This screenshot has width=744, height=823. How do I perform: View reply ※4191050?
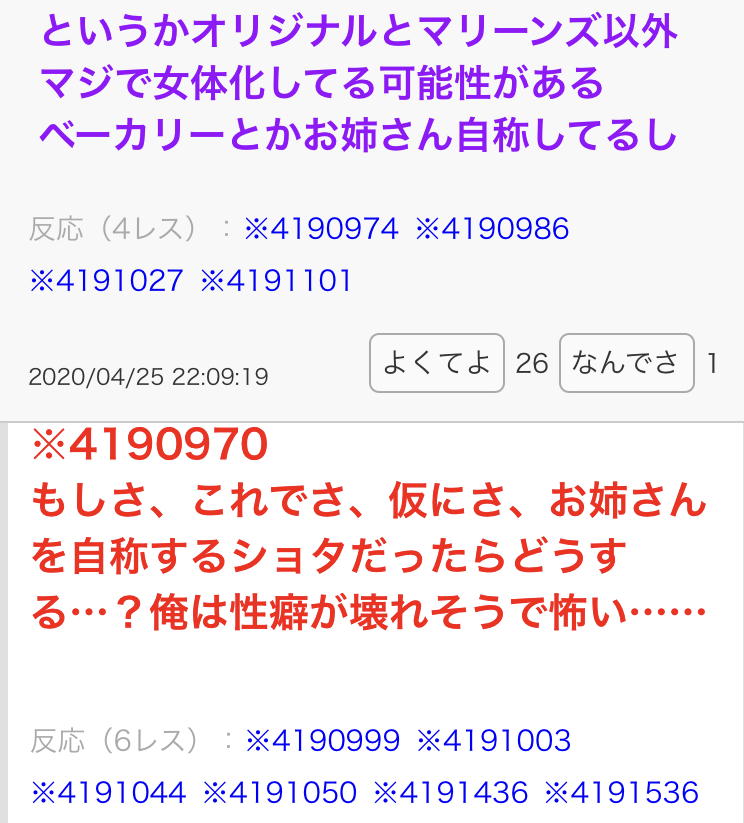[x=279, y=793]
